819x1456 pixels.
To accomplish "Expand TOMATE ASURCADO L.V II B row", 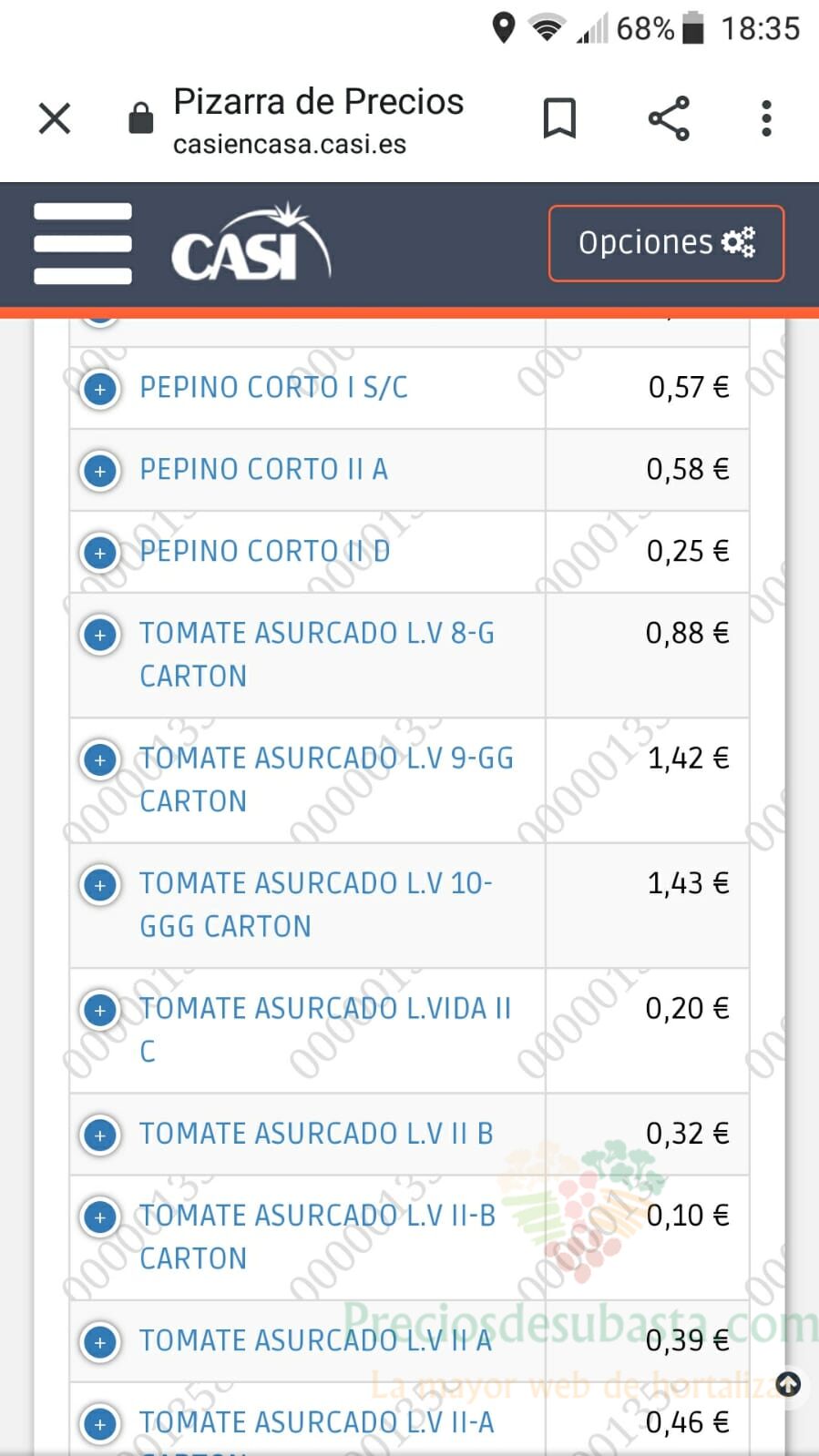I will (x=100, y=1135).
